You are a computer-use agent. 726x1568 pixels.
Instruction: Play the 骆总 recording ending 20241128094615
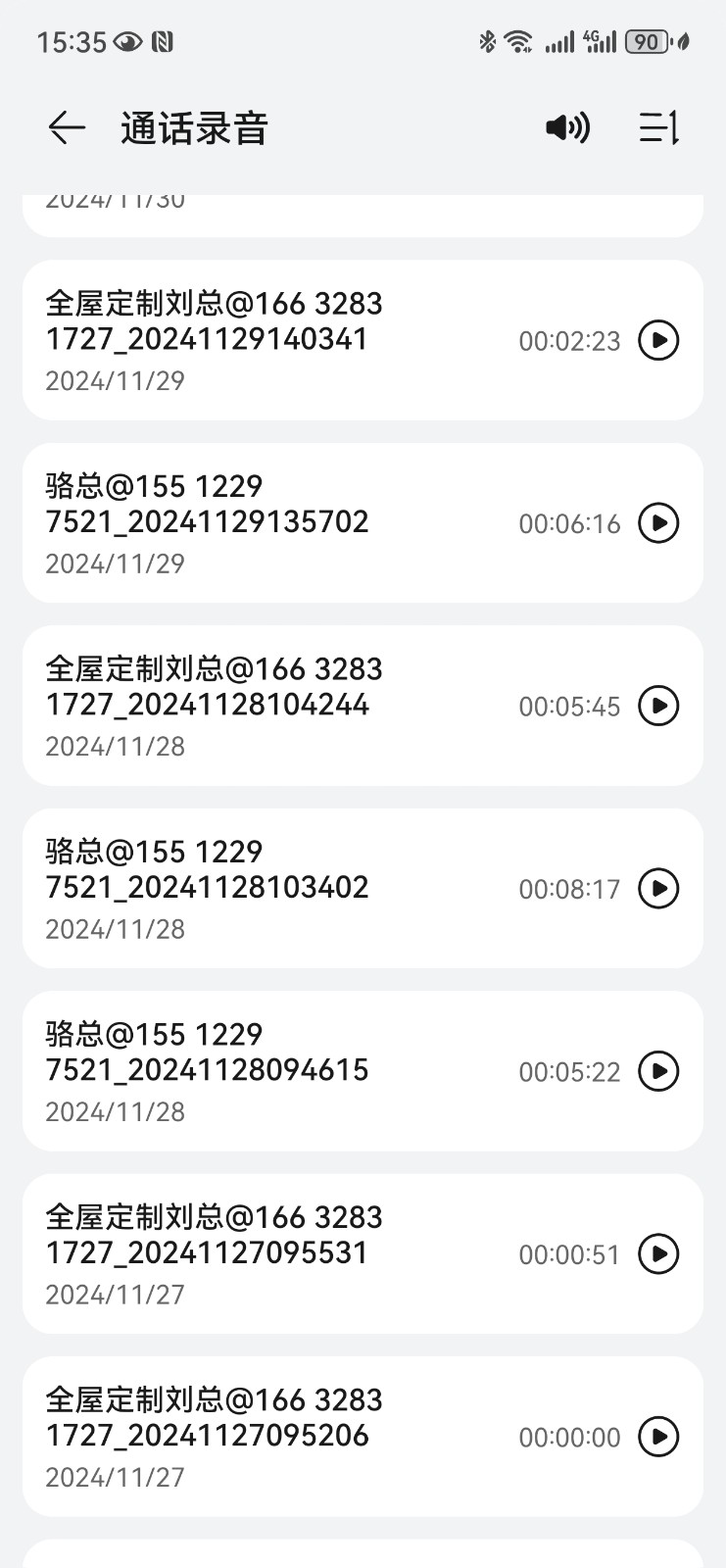pos(658,1071)
